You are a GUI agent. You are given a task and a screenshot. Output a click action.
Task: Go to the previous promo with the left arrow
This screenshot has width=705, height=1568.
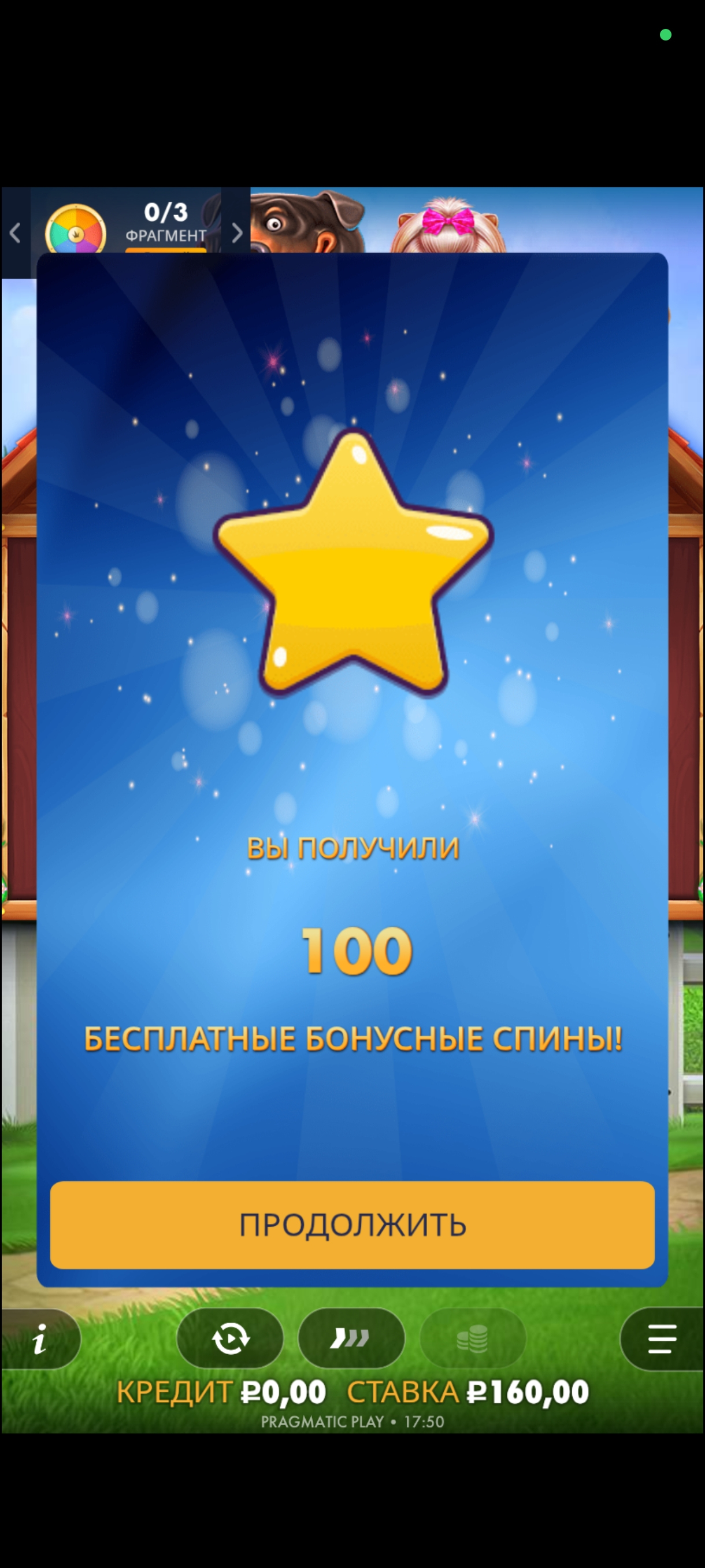click(15, 232)
